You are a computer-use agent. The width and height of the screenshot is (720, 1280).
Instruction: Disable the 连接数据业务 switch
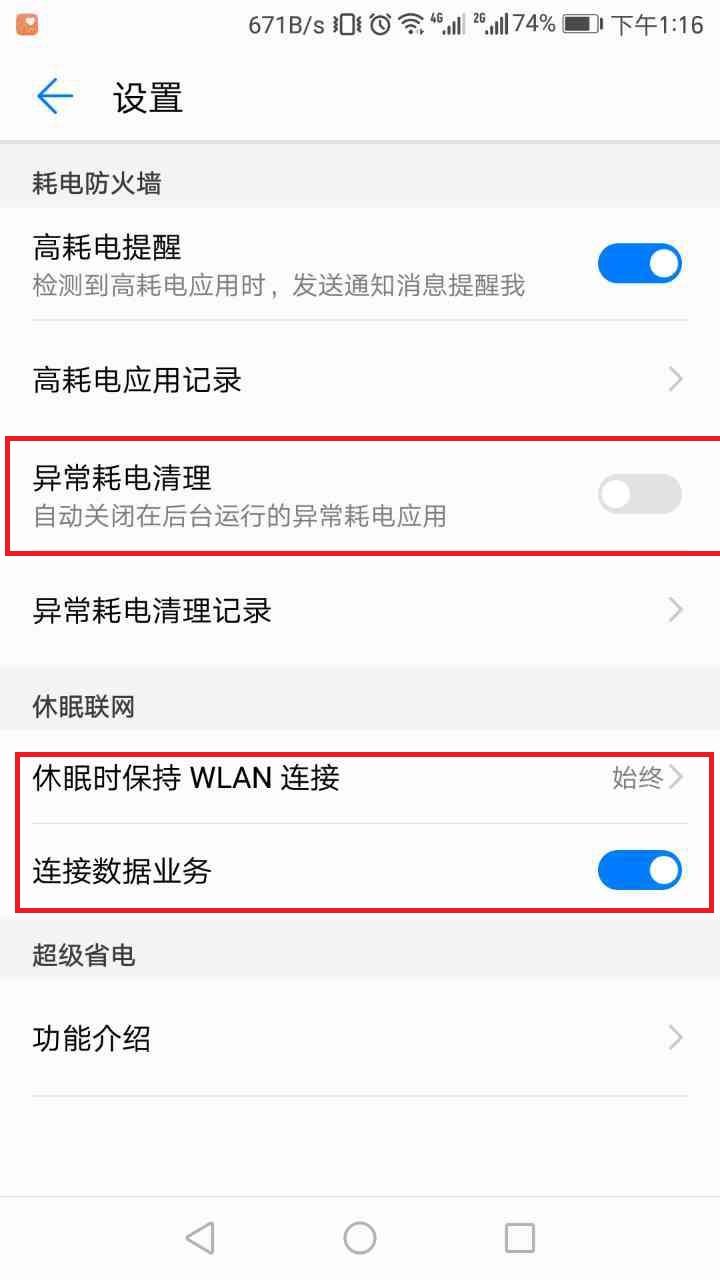pos(639,870)
